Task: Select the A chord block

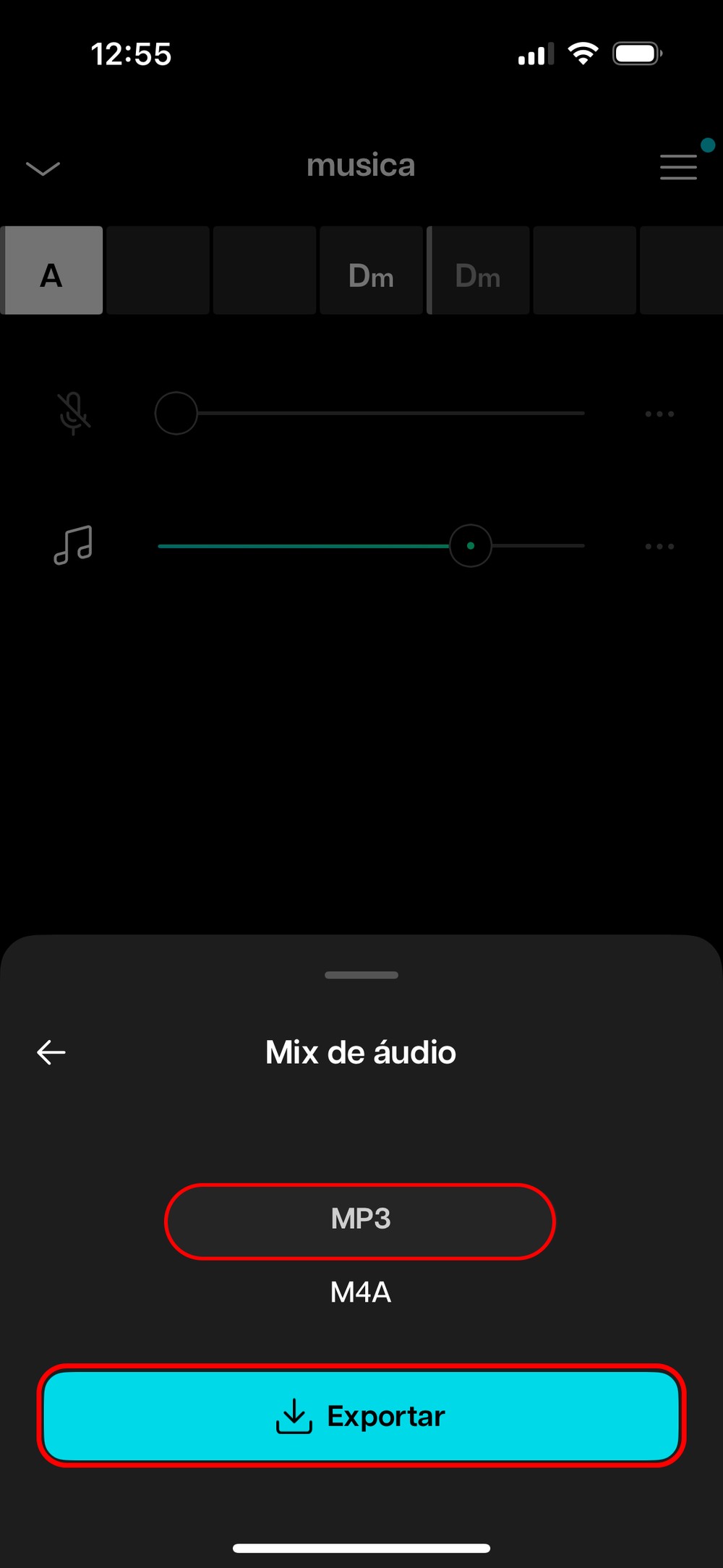Action: pos(52,270)
